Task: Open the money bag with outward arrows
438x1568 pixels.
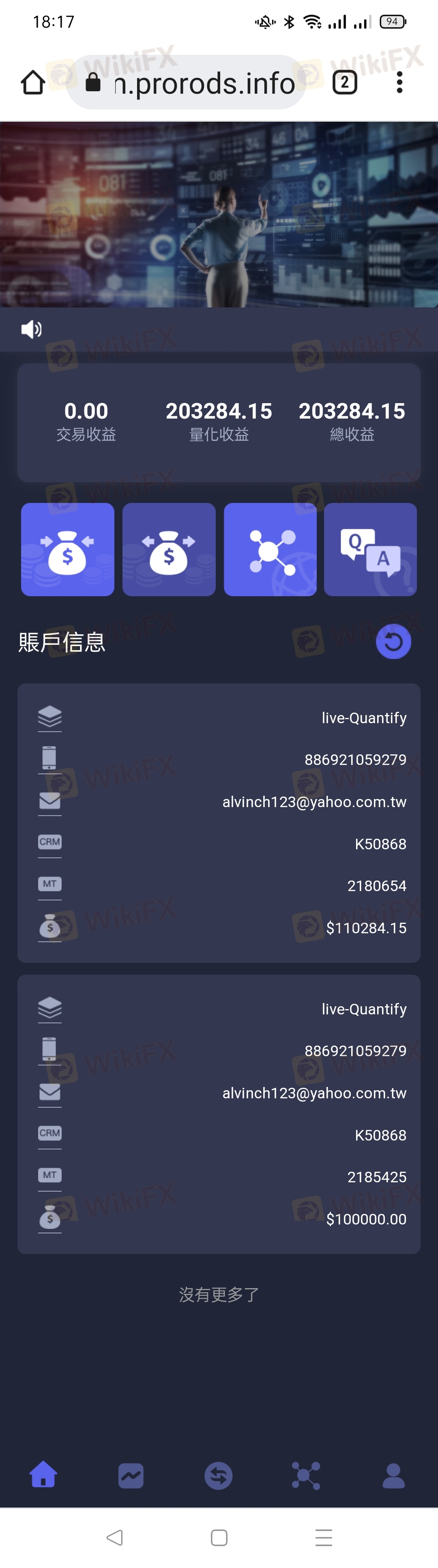Action: coord(169,550)
